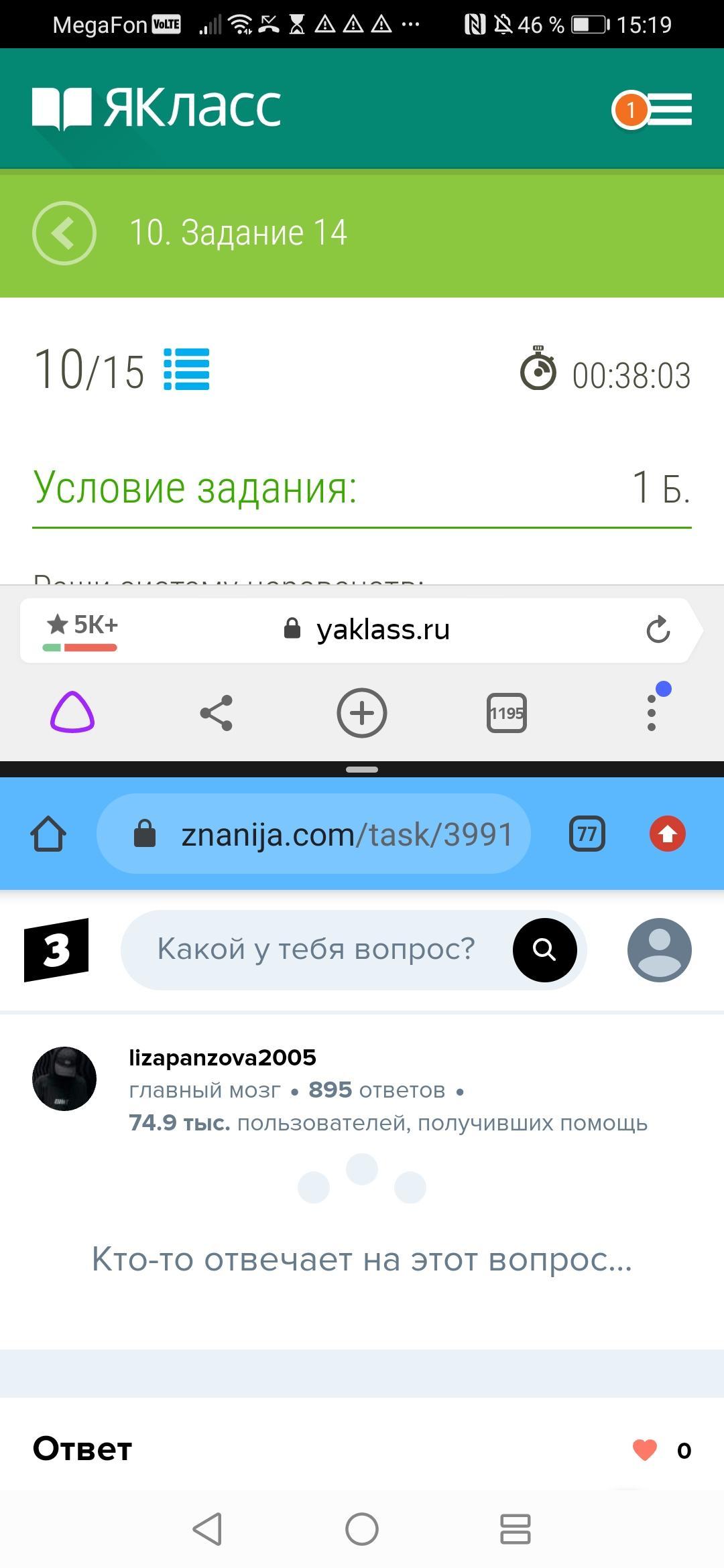Add a new browser tab
Viewport: 724px width, 1568px height.
362,713
